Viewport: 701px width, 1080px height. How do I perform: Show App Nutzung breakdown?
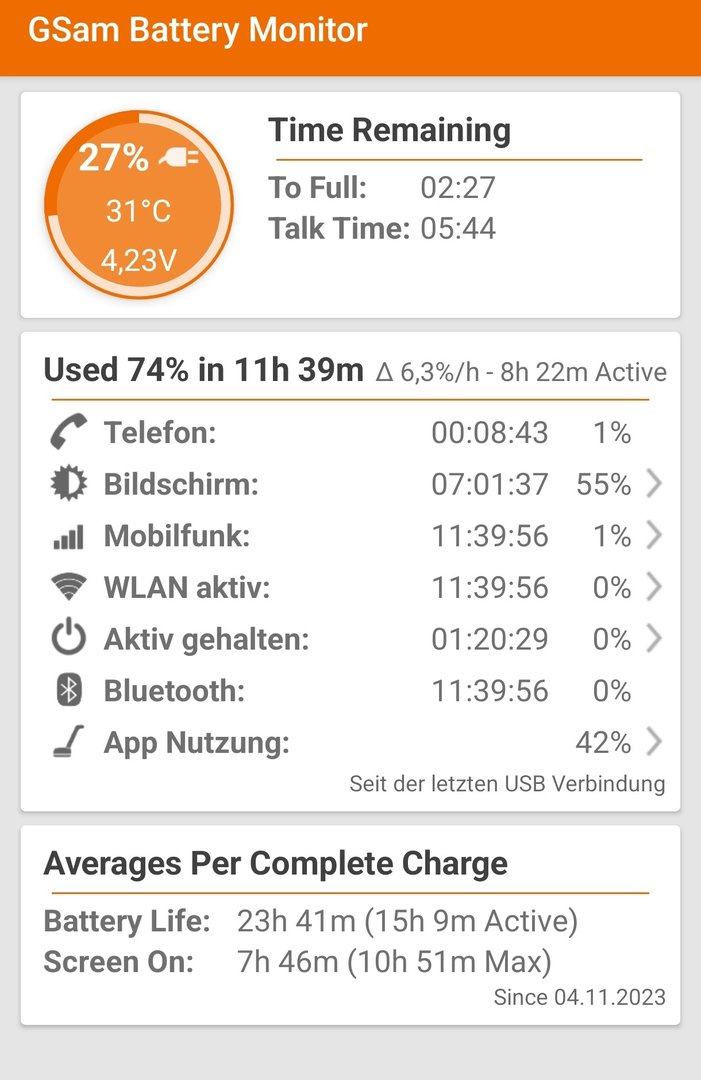coord(350,743)
